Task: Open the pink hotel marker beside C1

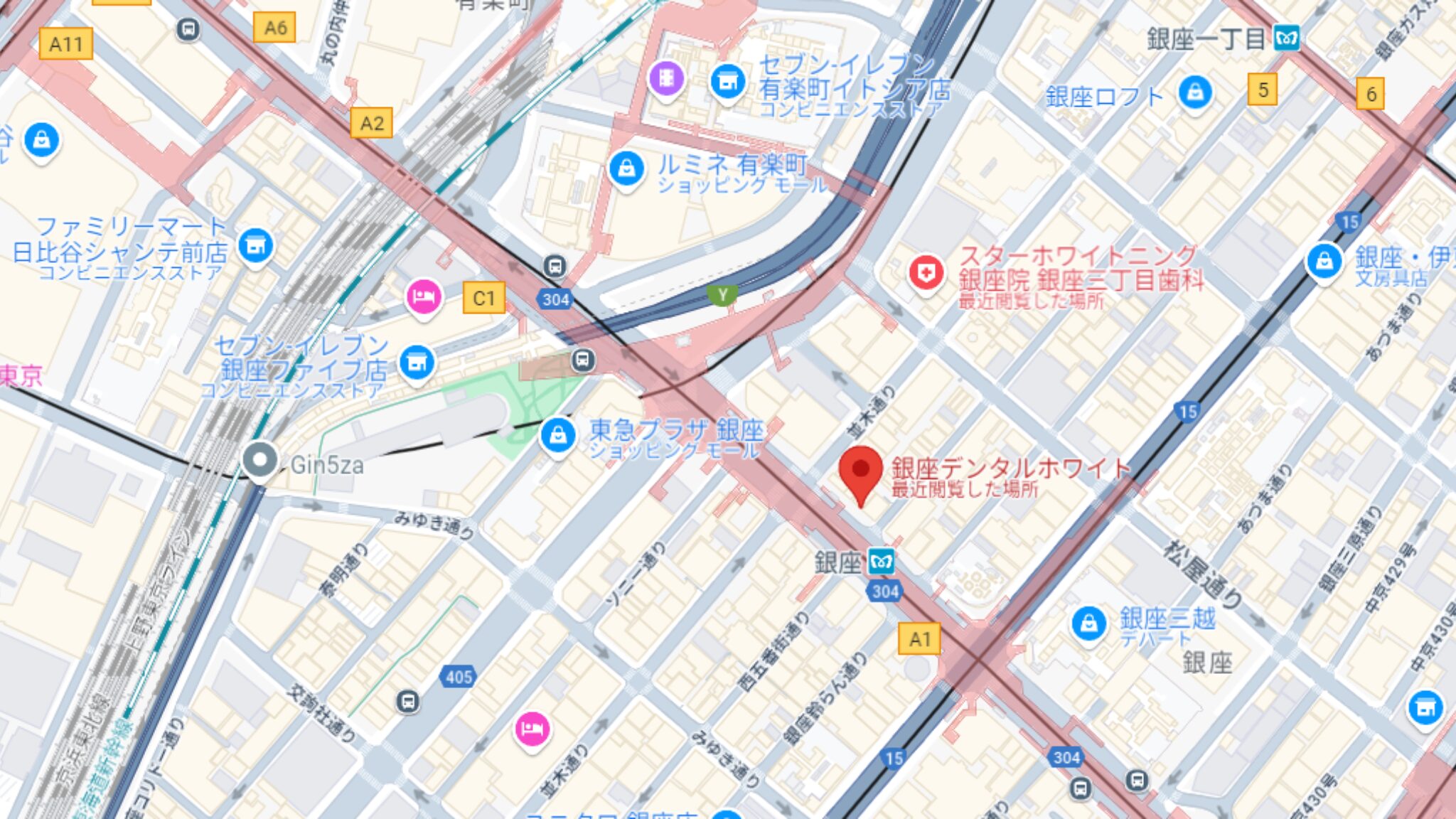Action: pos(424,297)
